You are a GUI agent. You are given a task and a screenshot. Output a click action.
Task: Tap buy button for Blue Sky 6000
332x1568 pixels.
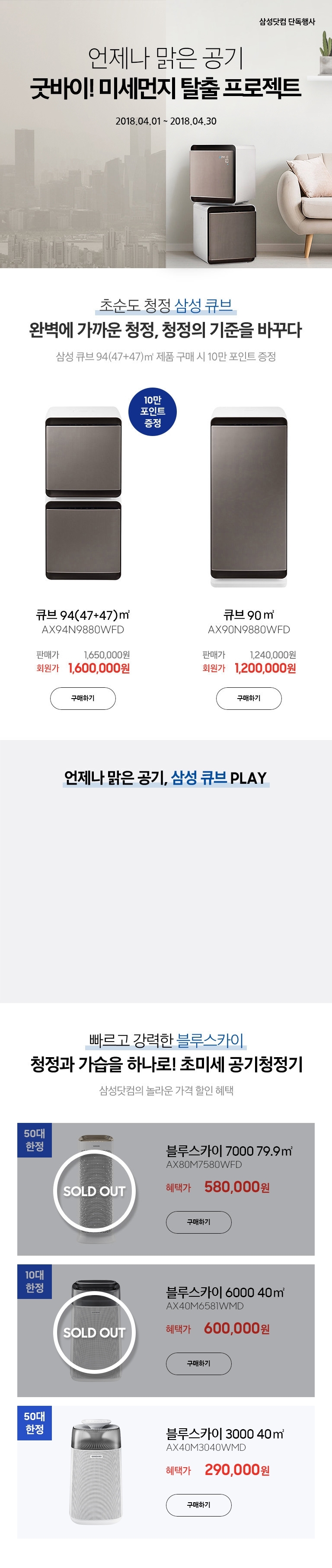(x=199, y=1363)
